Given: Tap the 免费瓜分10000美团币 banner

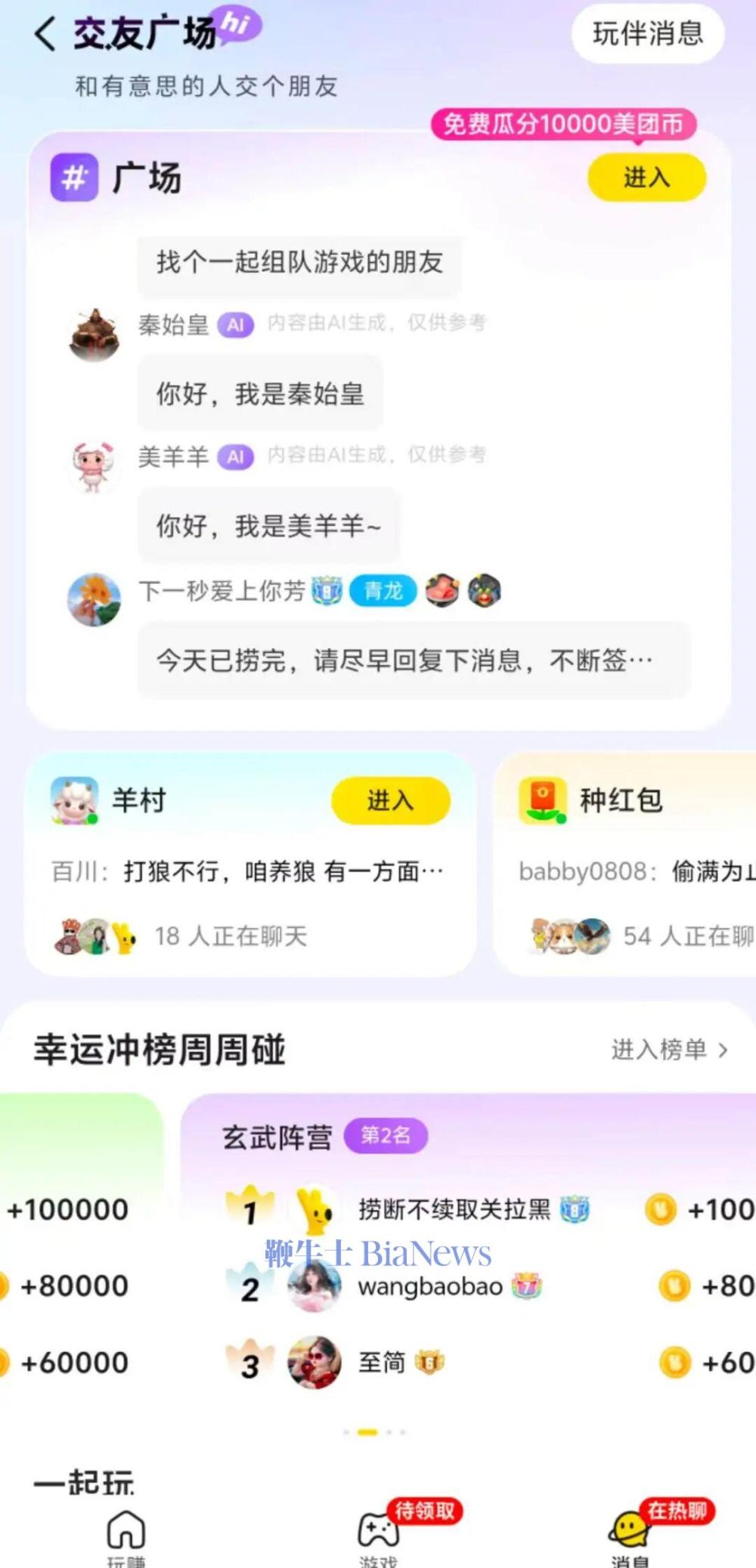Looking at the screenshot, I should coord(563,126).
